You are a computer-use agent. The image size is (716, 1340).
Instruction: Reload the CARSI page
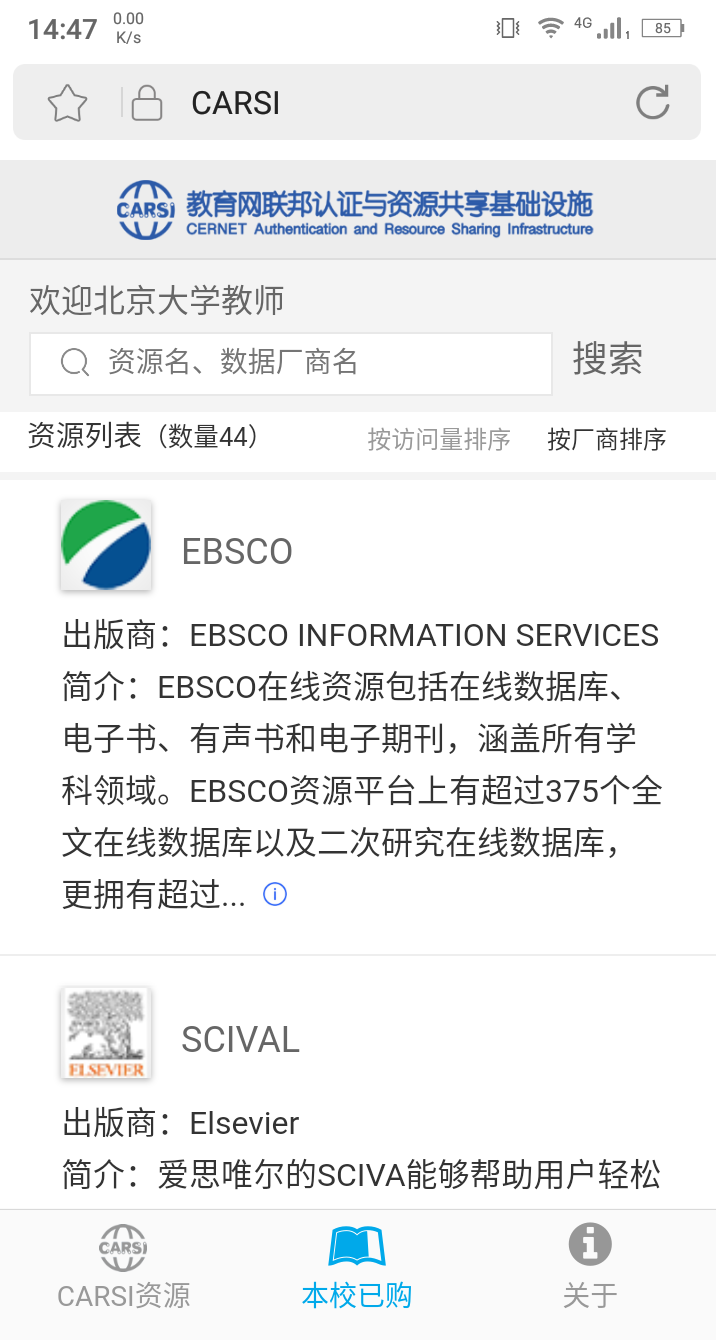(x=652, y=102)
